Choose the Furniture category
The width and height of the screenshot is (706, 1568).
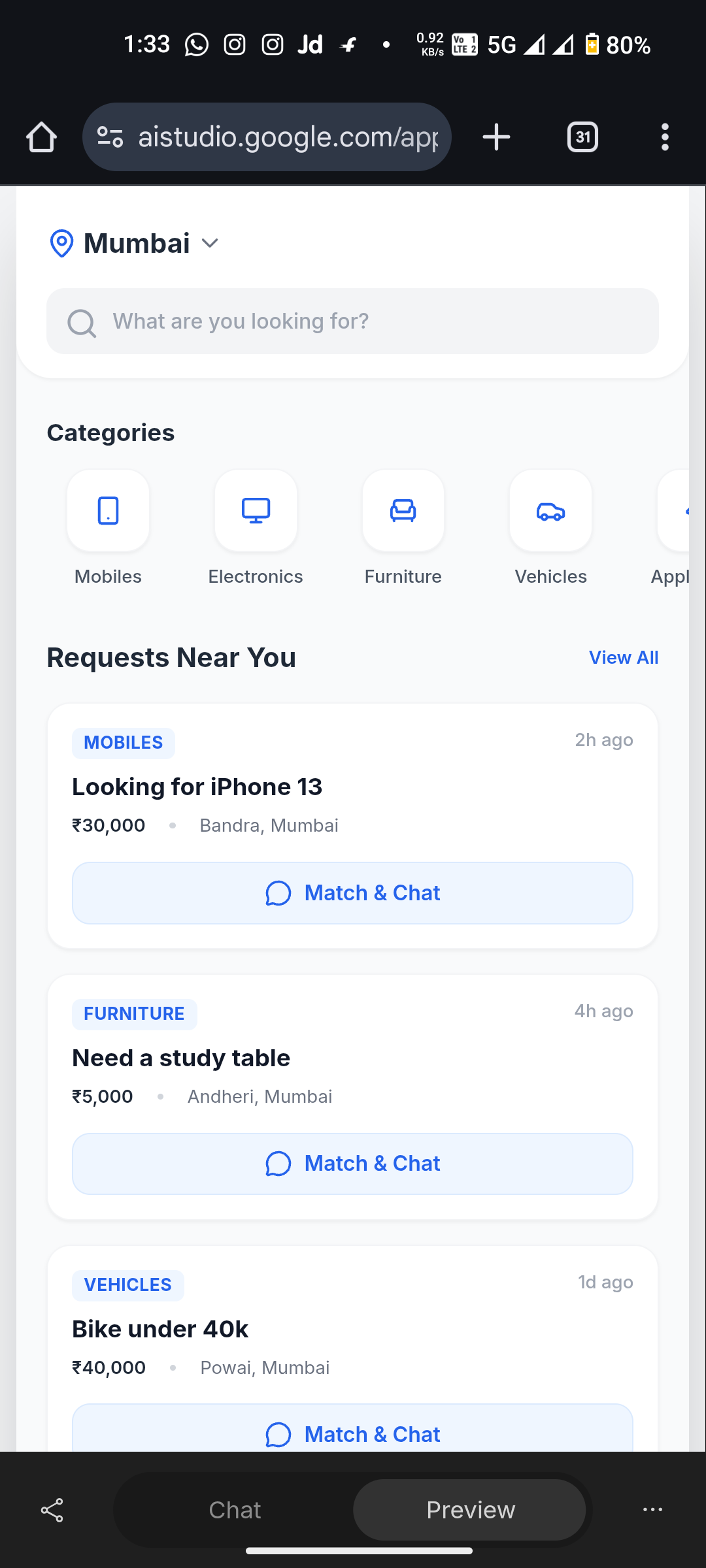403,512
